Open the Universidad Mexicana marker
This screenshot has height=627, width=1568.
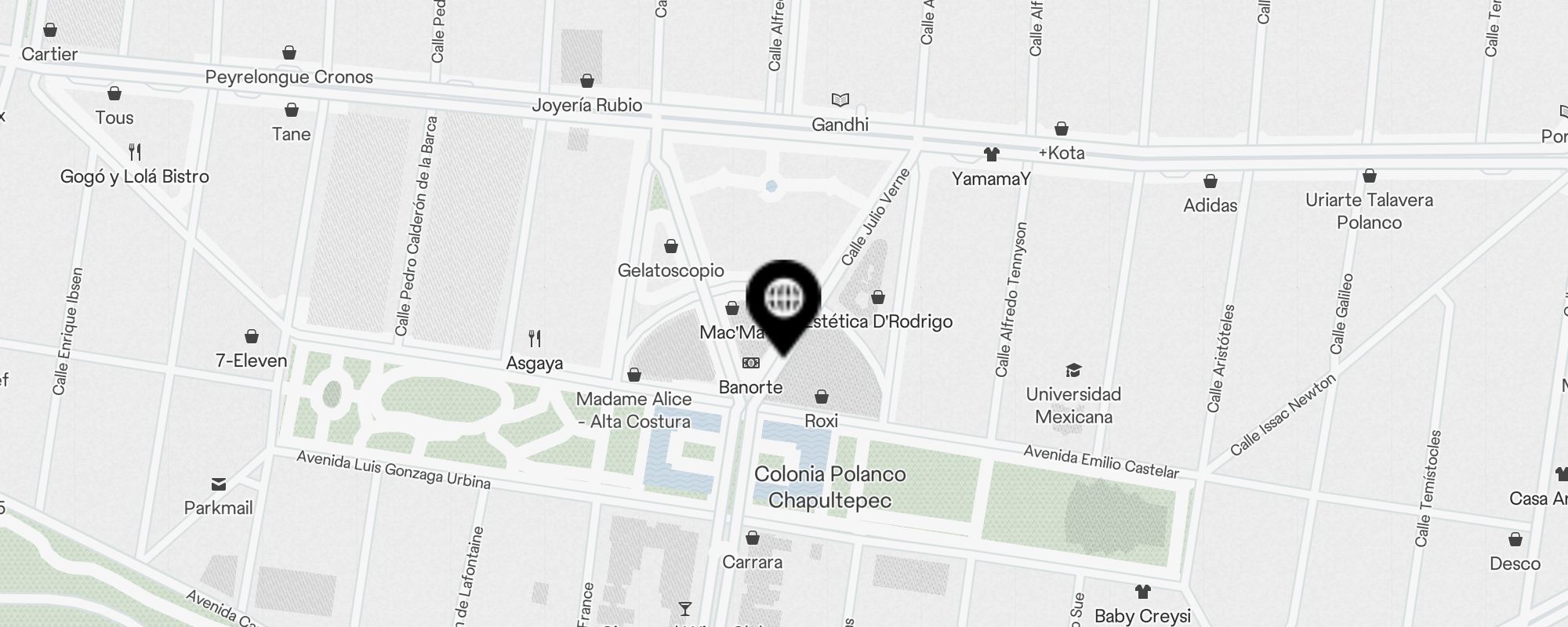pyautogui.click(x=1073, y=371)
